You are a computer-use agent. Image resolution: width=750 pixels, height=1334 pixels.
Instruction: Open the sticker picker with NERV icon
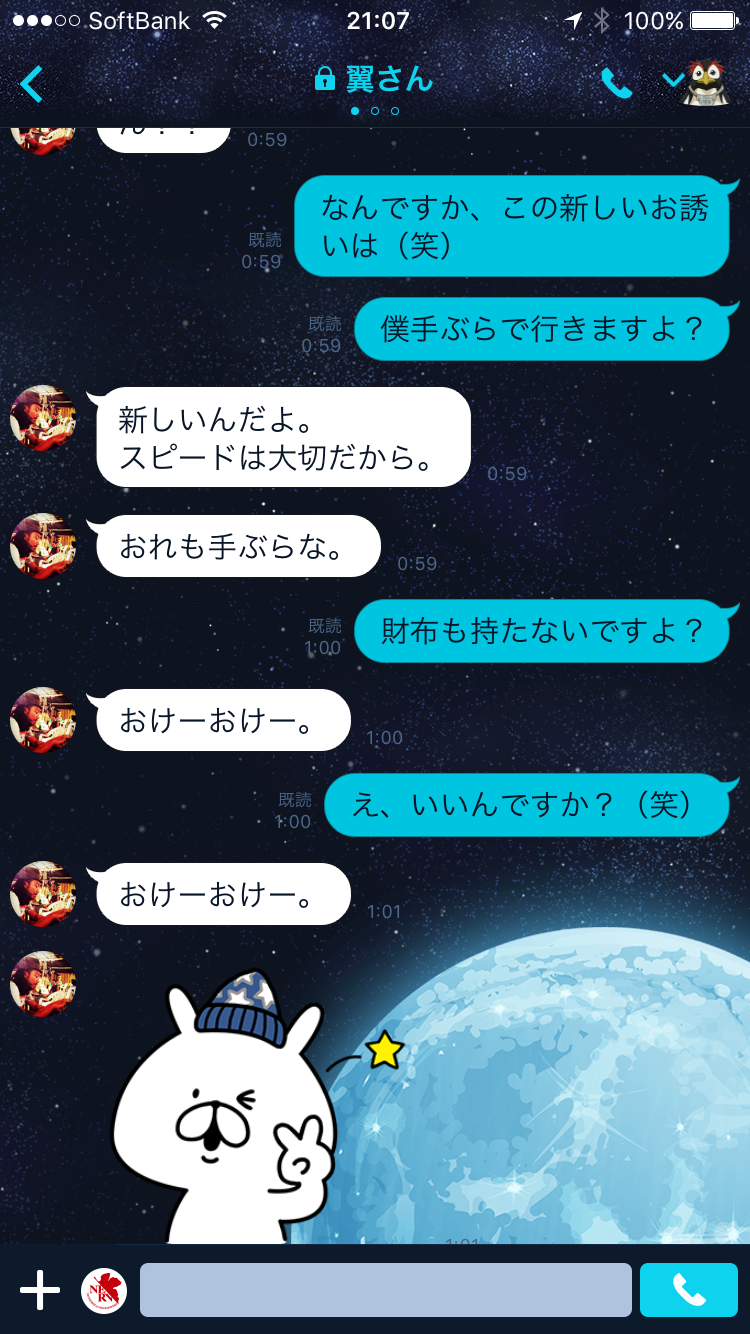tap(104, 1290)
